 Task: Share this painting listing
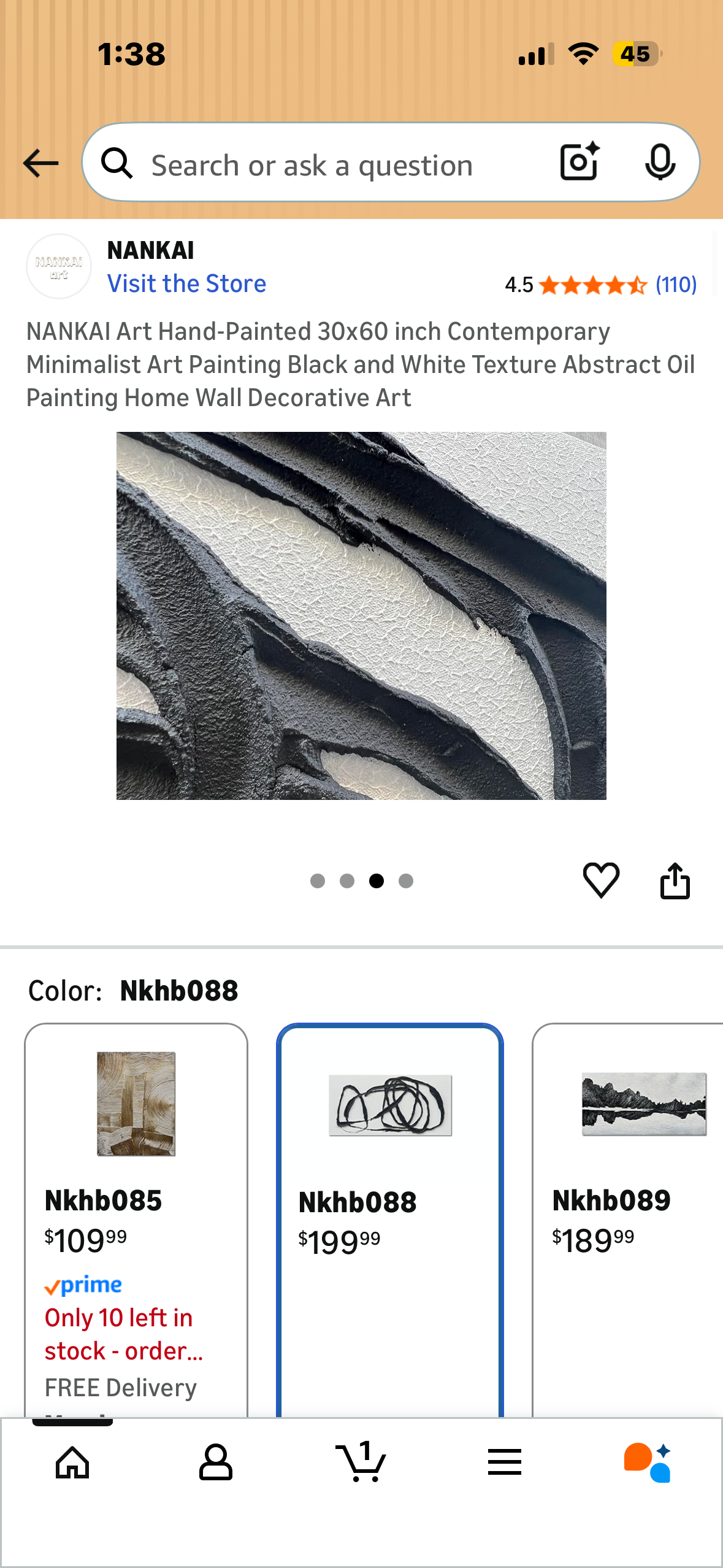675,880
